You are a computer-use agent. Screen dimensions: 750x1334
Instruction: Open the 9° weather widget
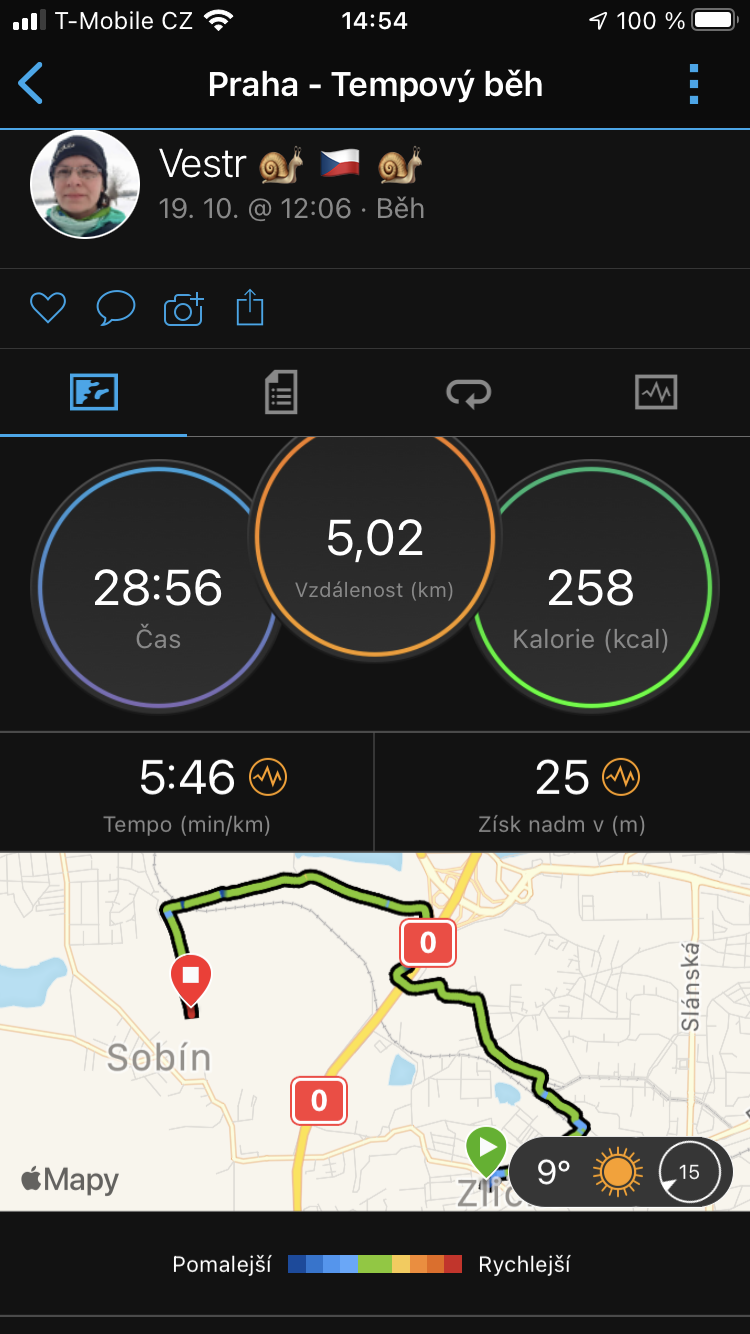(x=621, y=1171)
